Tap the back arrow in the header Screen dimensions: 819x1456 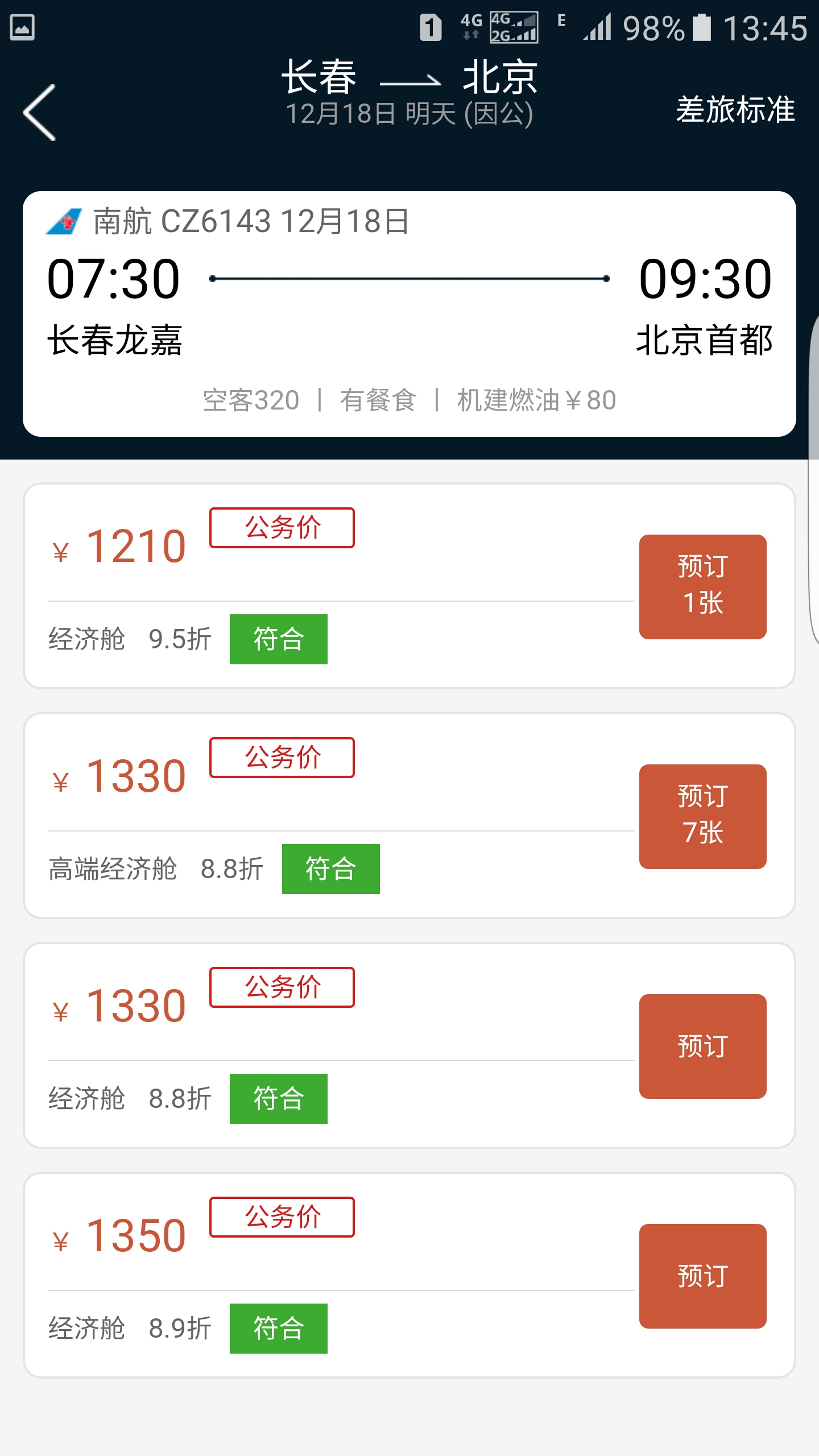pos(40,111)
